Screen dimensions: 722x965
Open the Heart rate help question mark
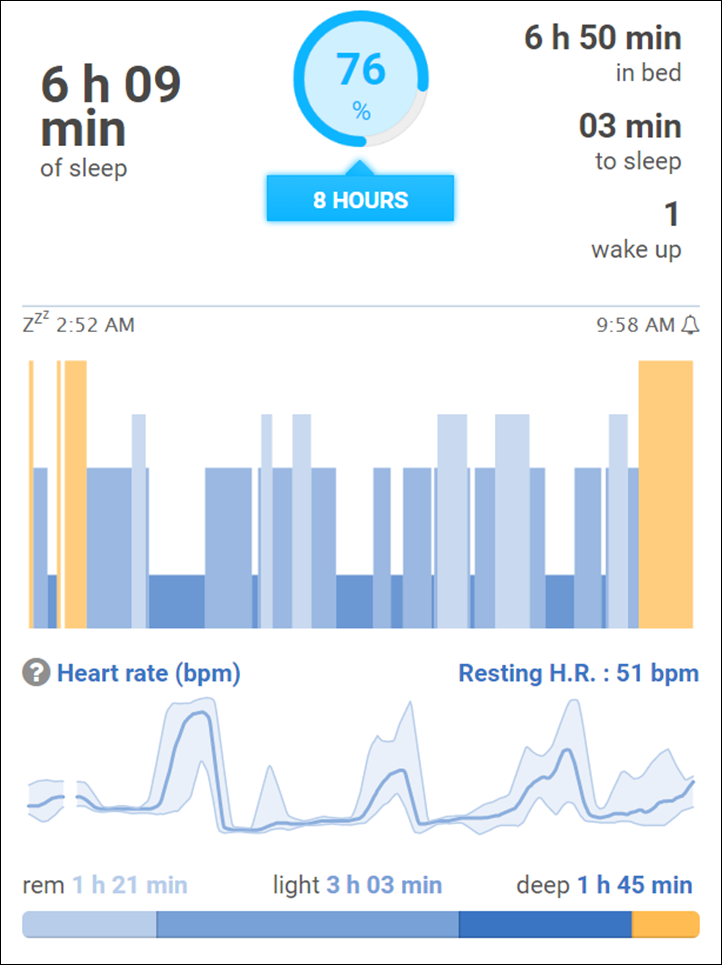tap(36, 674)
